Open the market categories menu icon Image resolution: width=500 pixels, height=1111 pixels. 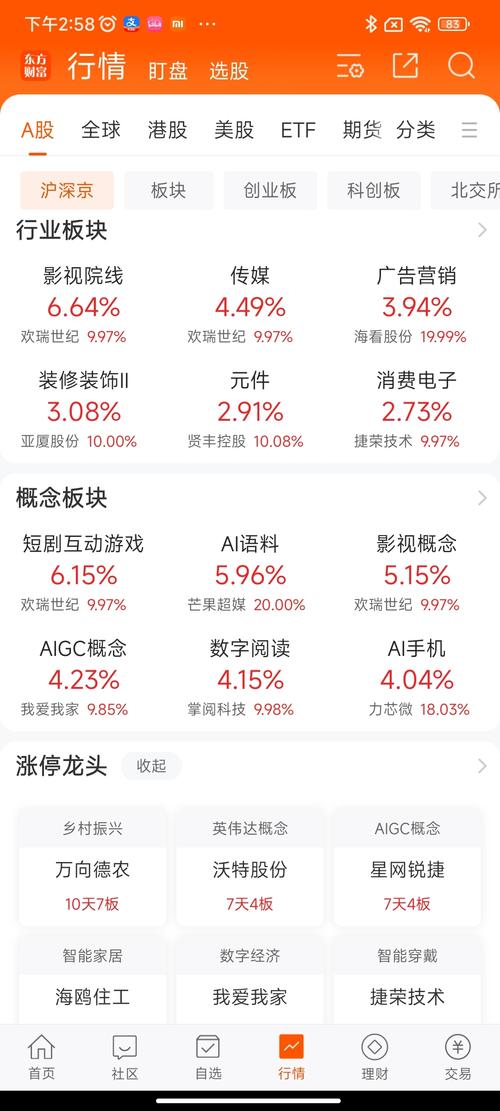coord(469,130)
